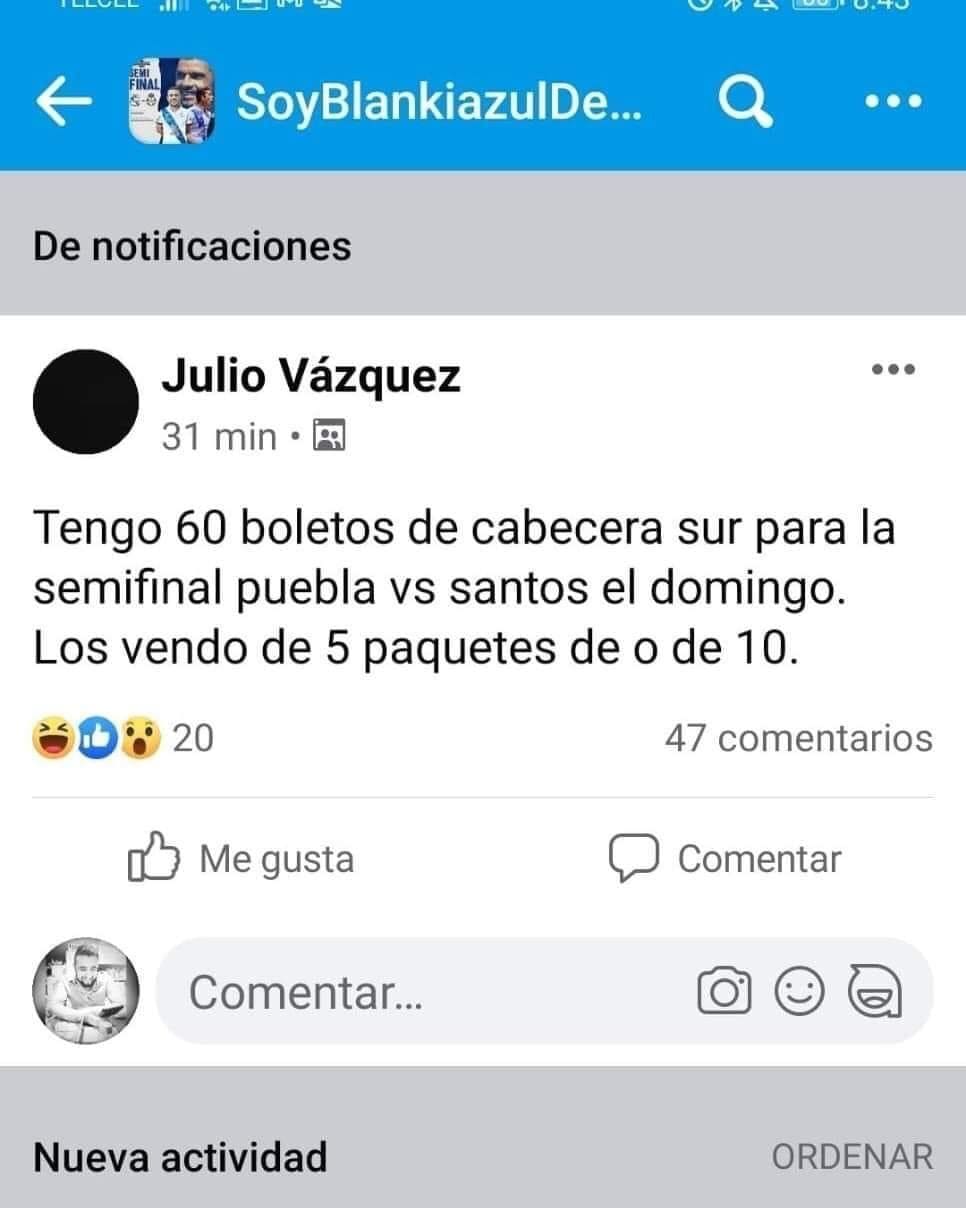
Task: Tap Comentar to write a comment
Action: (758, 857)
